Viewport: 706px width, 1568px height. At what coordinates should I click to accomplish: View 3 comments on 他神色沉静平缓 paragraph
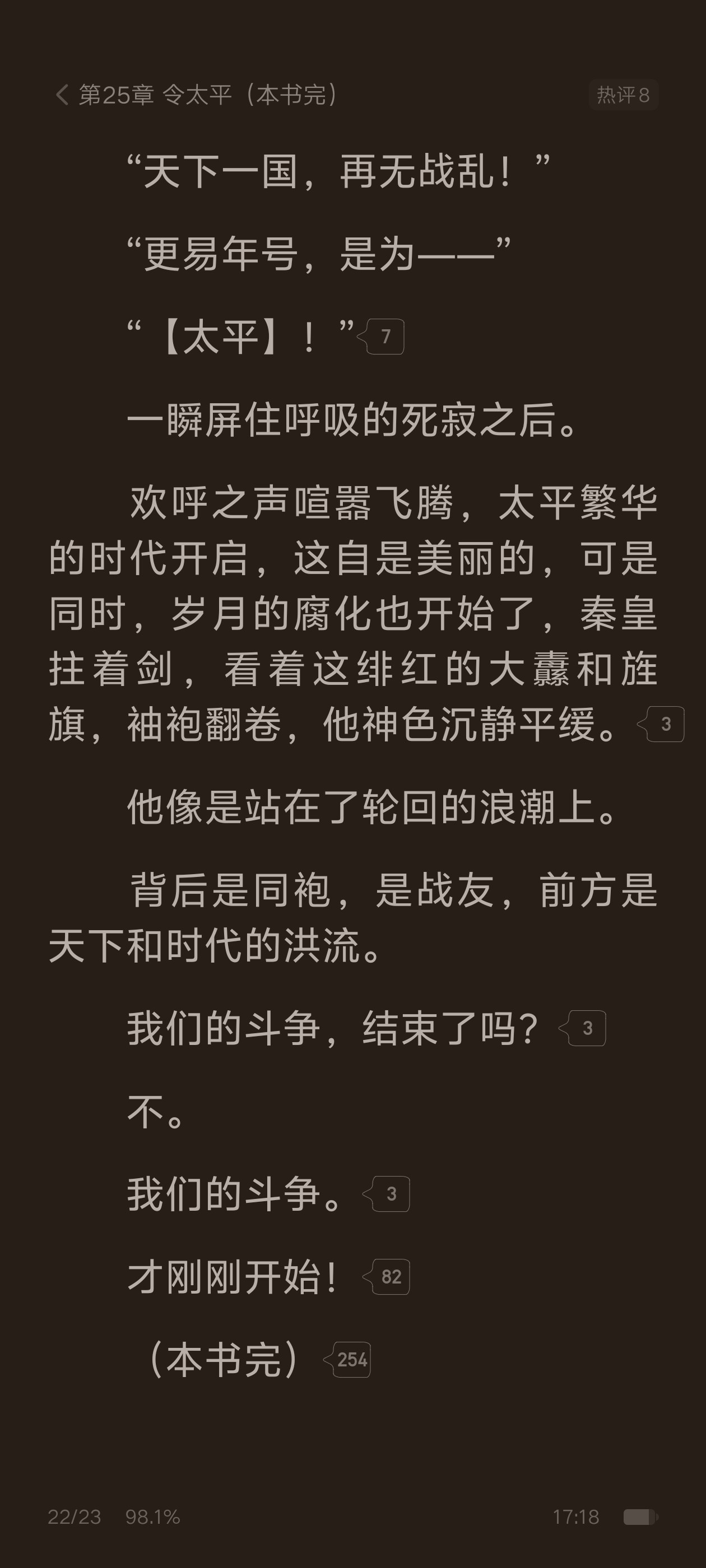[661, 724]
